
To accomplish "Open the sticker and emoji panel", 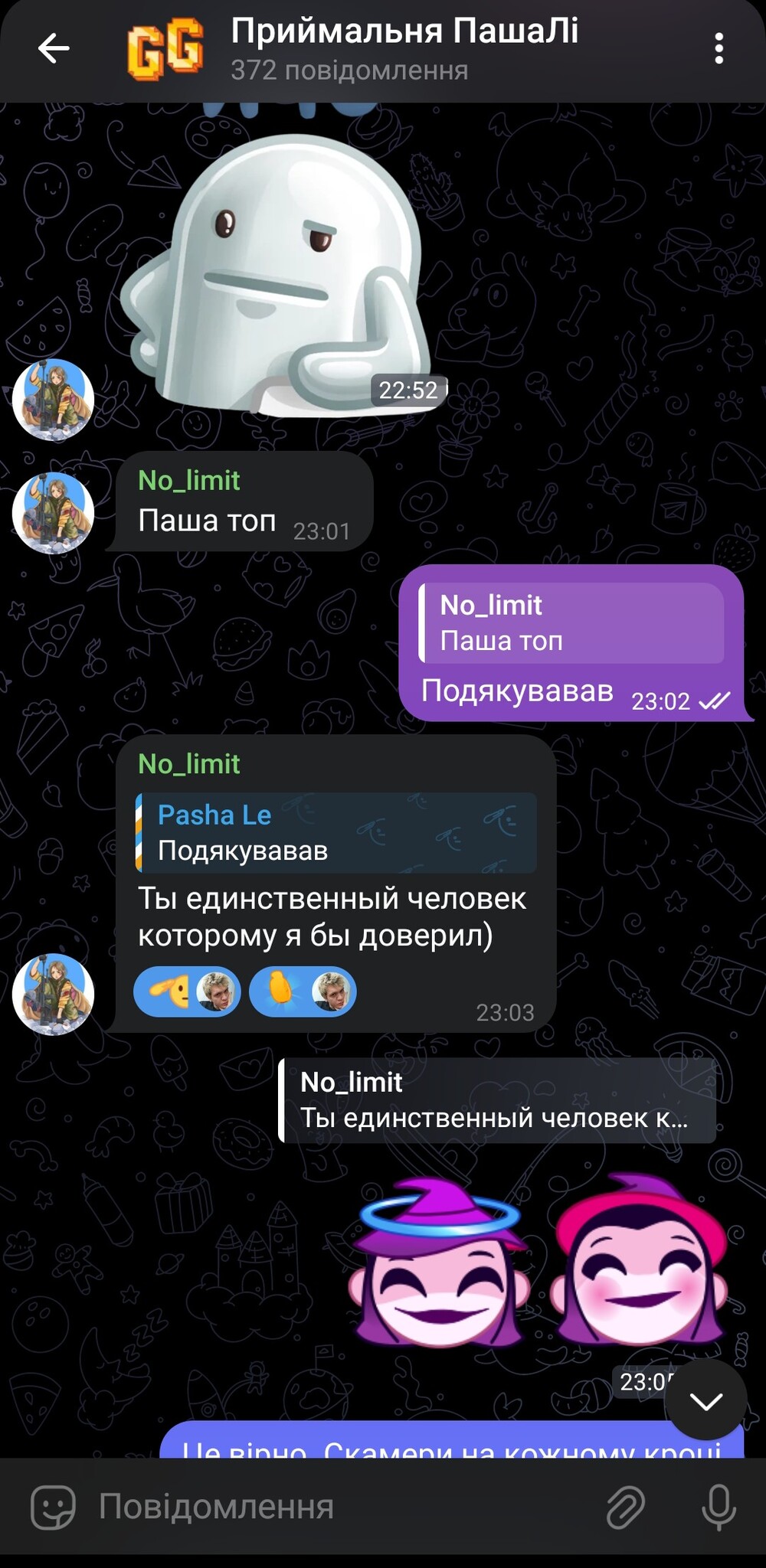I will point(53,1507).
